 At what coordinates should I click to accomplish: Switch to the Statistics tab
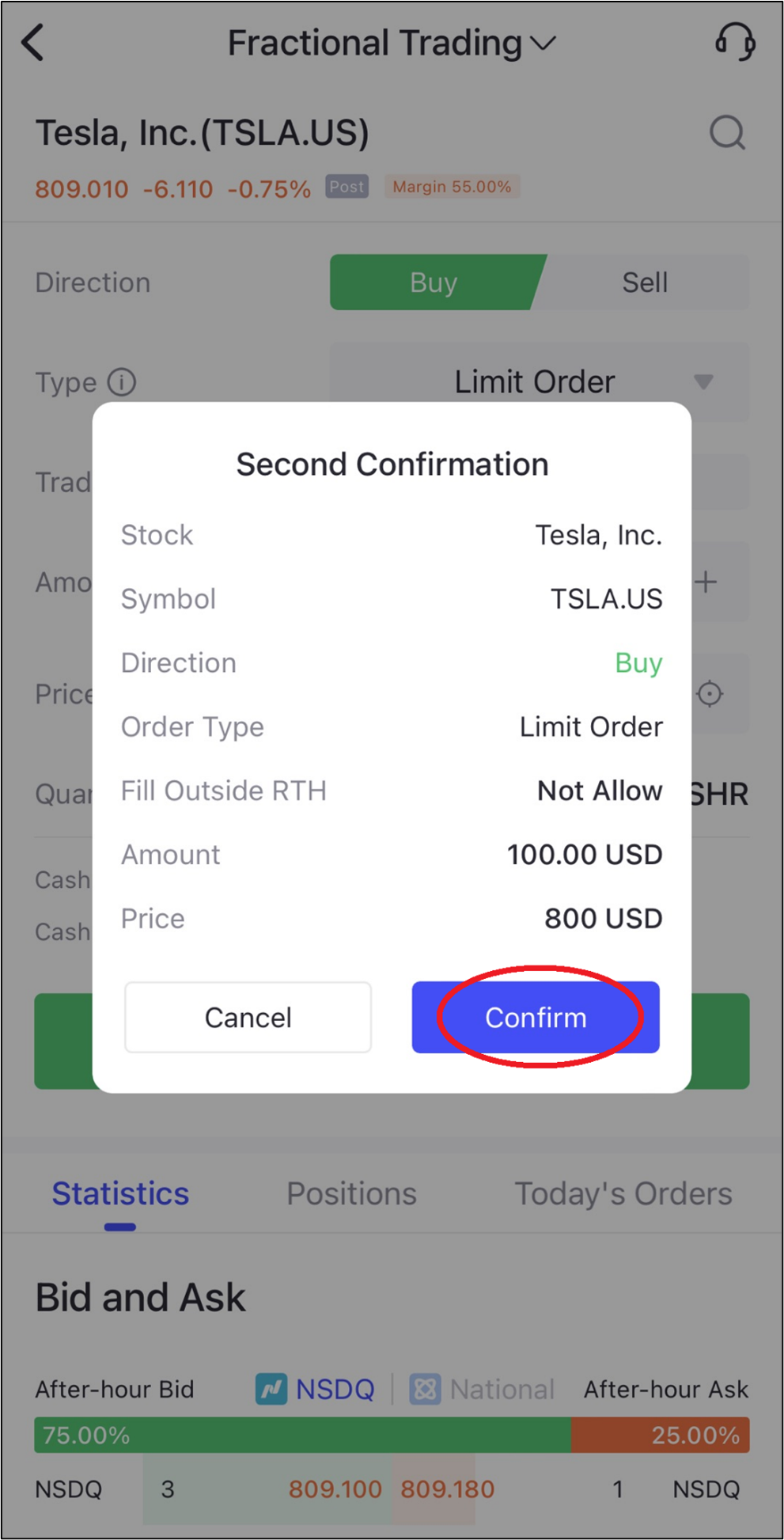(120, 1193)
